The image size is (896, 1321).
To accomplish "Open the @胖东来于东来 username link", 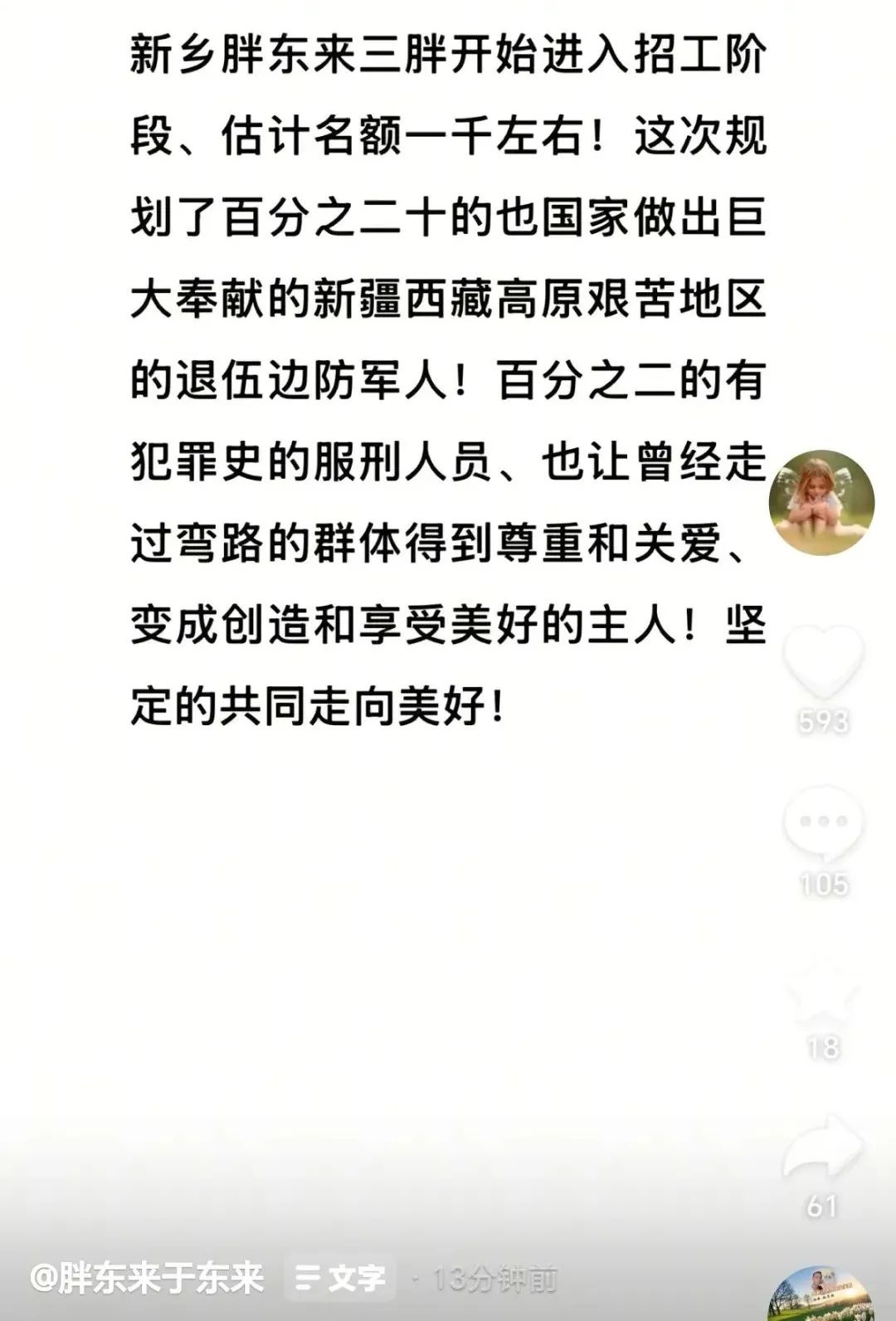I will (x=148, y=1278).
